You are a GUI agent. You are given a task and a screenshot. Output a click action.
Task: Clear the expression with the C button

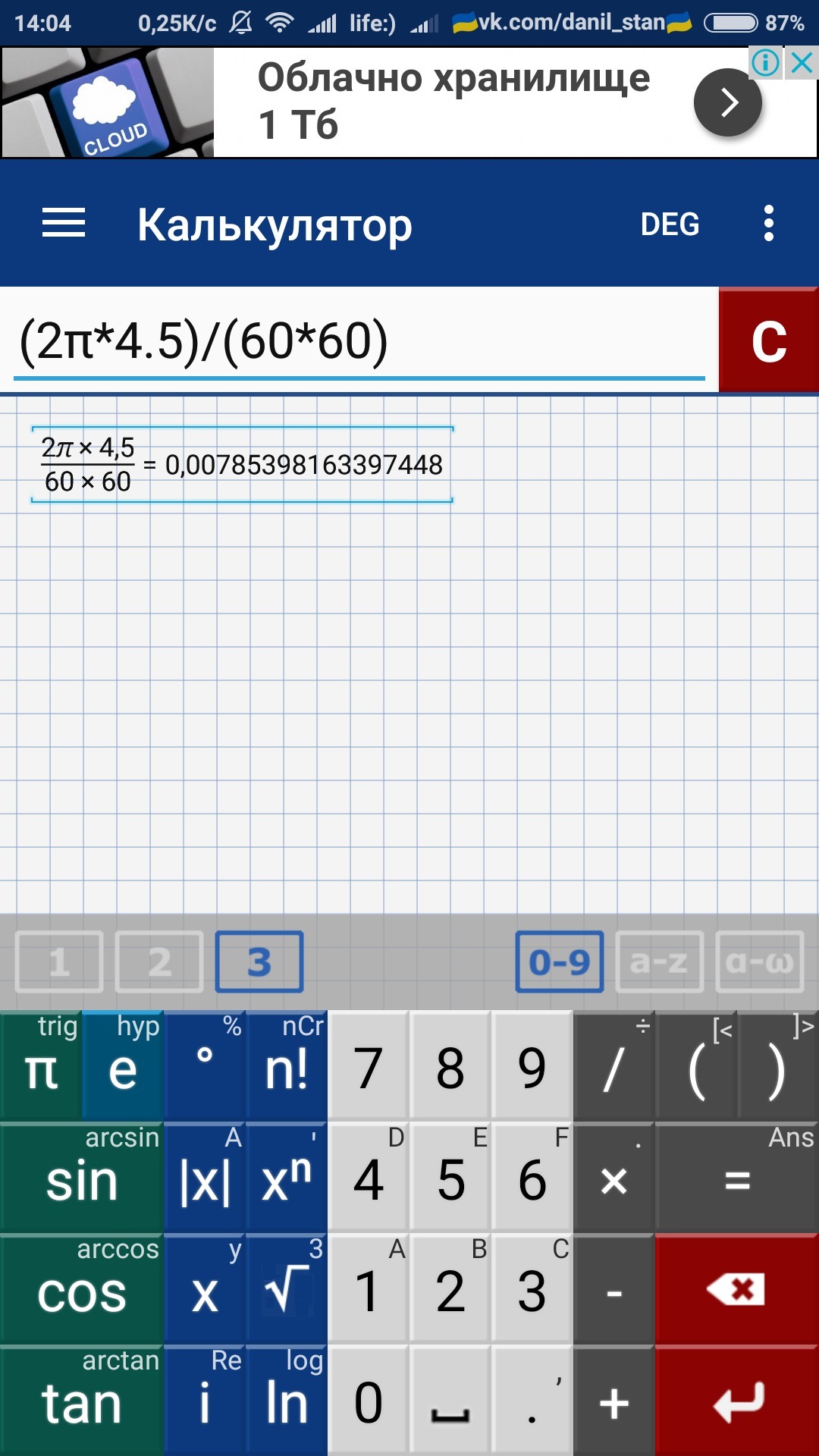(769, 340)
